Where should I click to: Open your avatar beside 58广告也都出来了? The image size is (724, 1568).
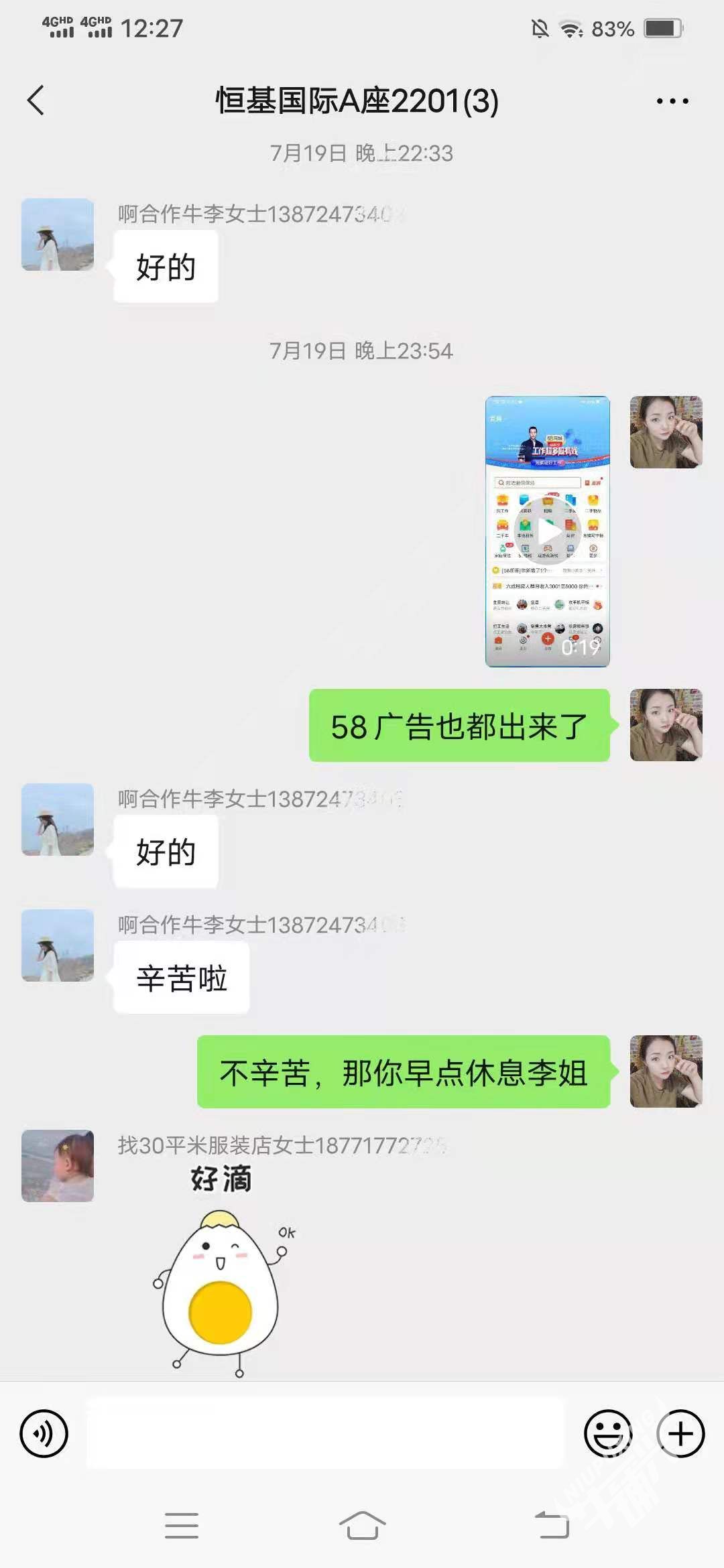666,725
